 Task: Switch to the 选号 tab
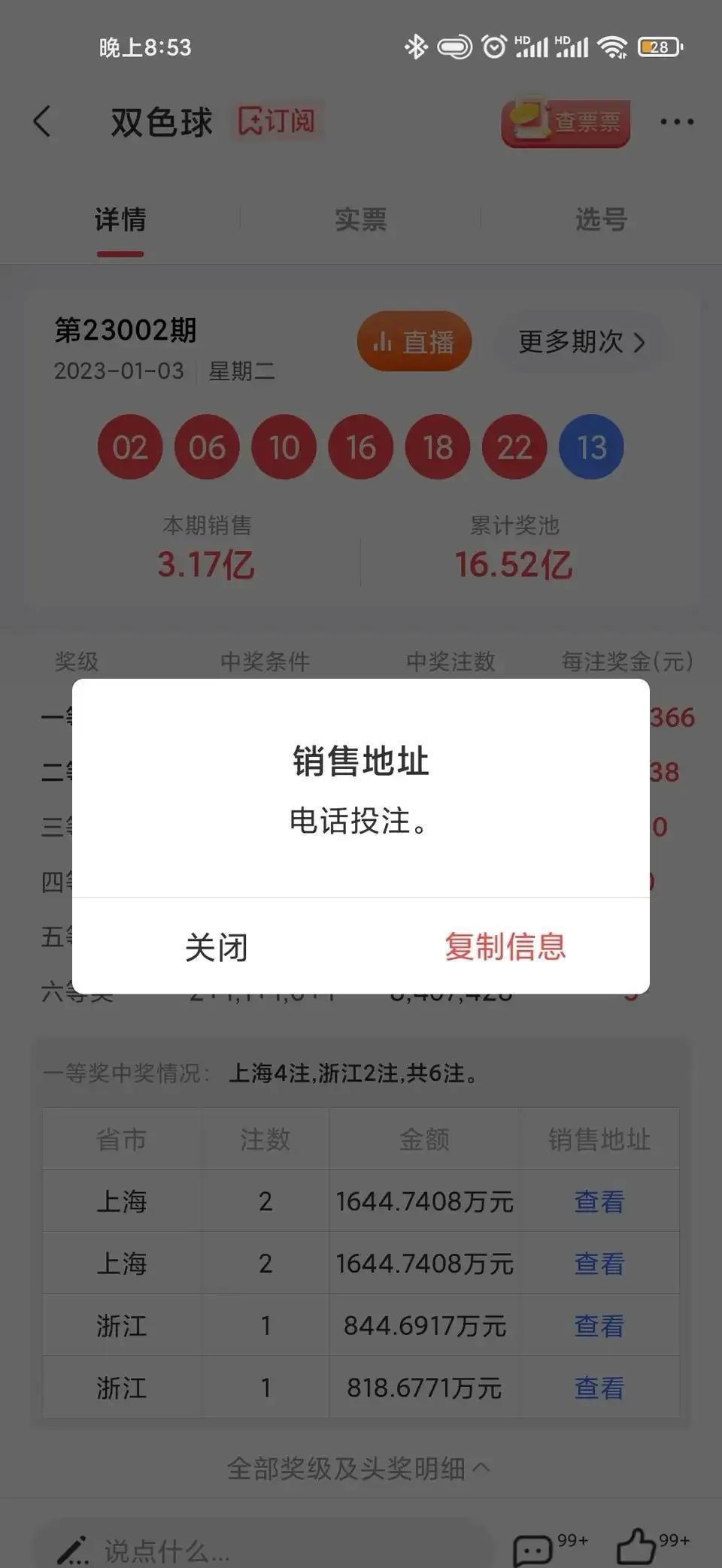[x=601, y=219]
